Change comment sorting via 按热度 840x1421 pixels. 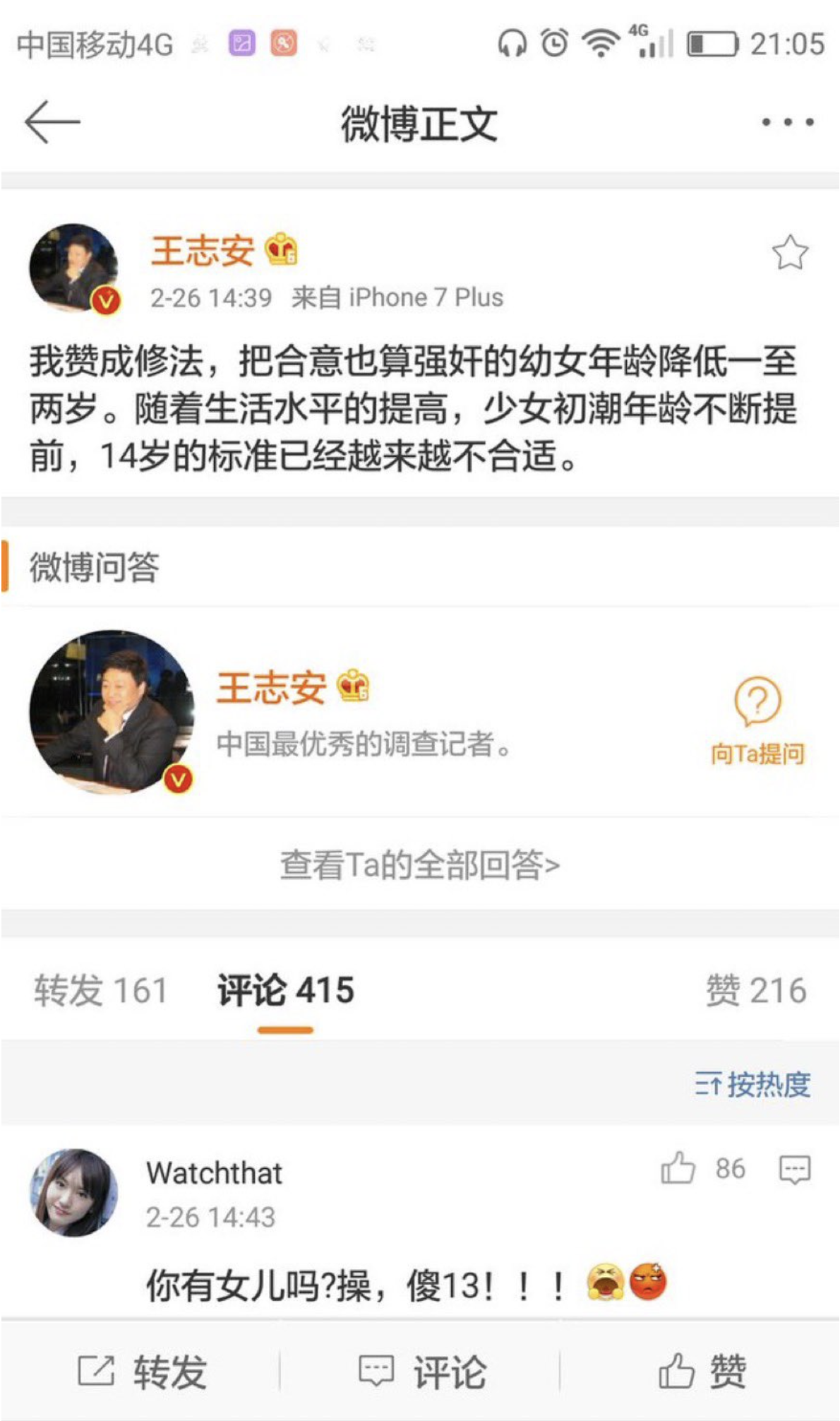click(752, 1084)
